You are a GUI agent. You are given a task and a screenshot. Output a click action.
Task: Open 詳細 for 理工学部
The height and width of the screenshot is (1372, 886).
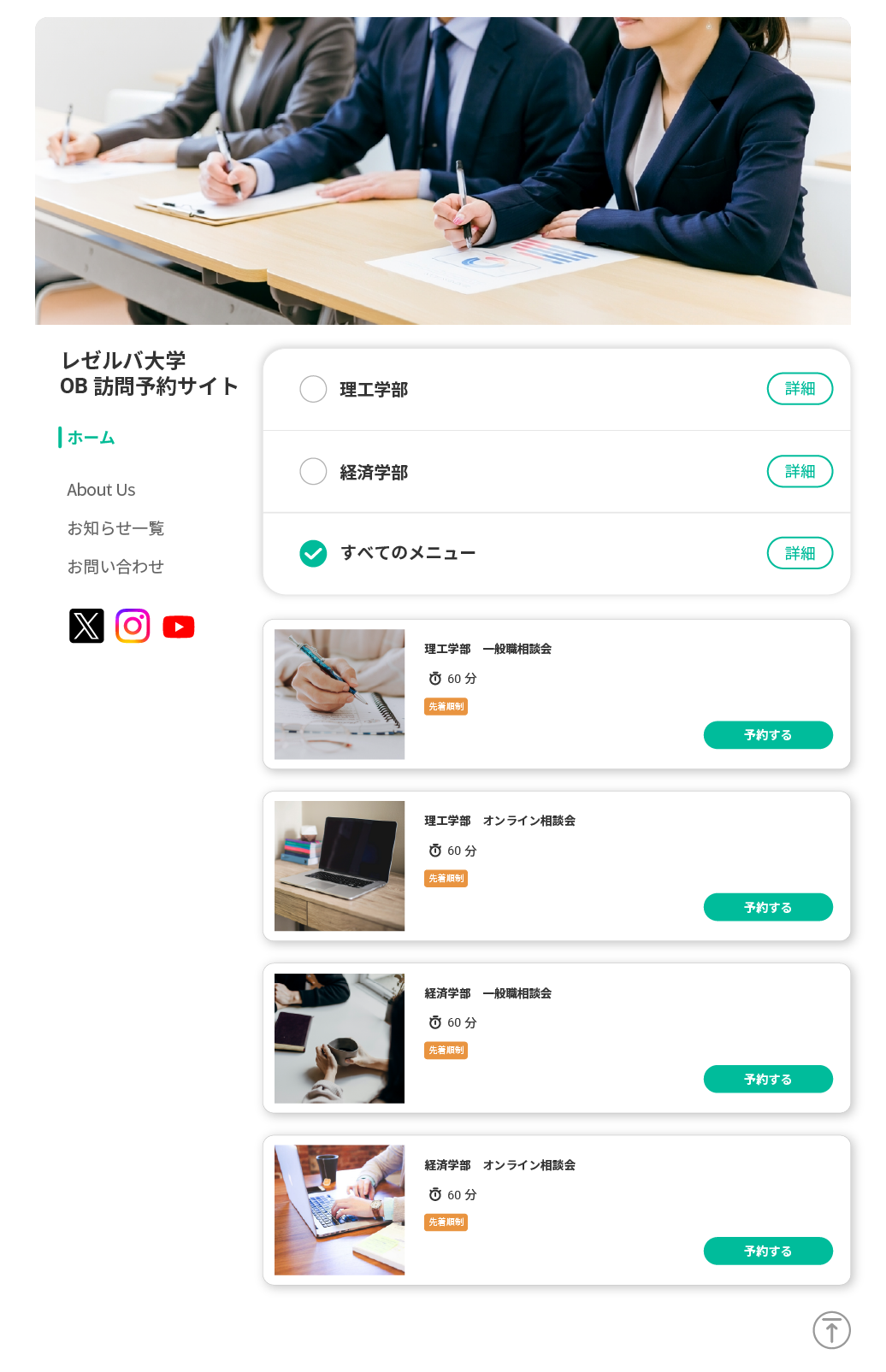coord(799,389)
